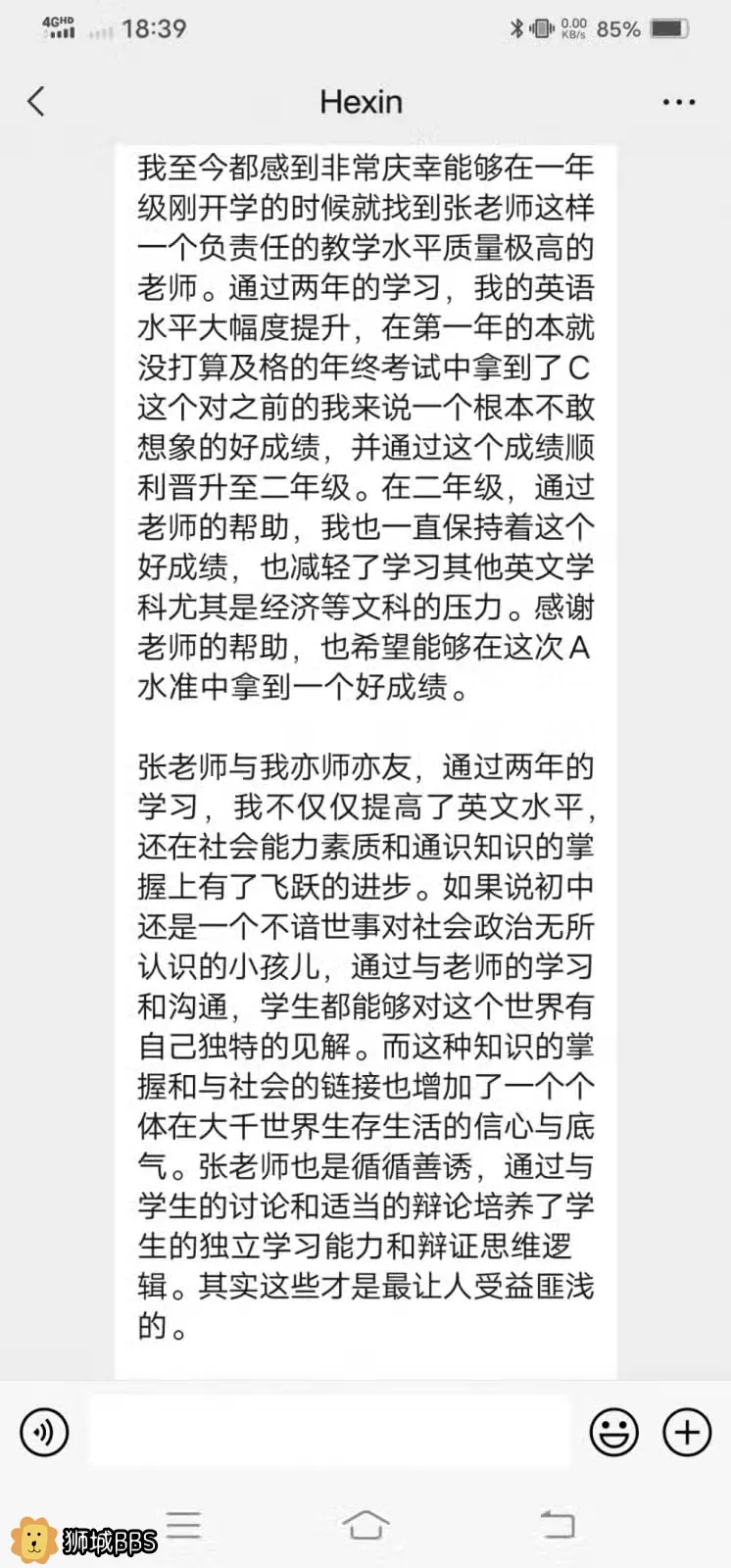Screen dimensions: 731x1568
Task: Go back from the Hexin chat
Action: point(36,101)
